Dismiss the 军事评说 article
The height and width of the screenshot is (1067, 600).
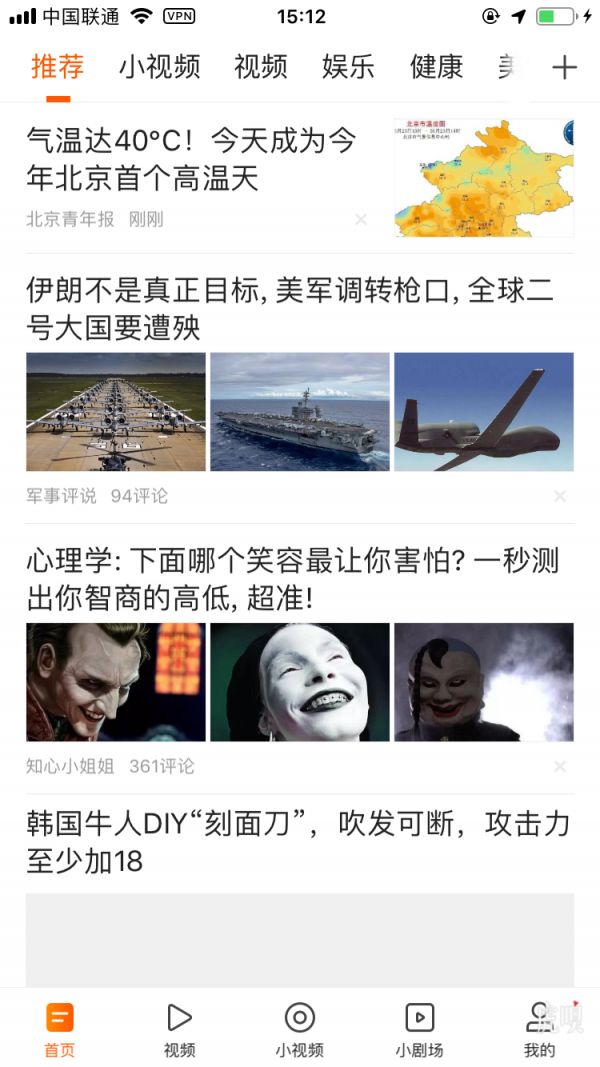(560, 496)
